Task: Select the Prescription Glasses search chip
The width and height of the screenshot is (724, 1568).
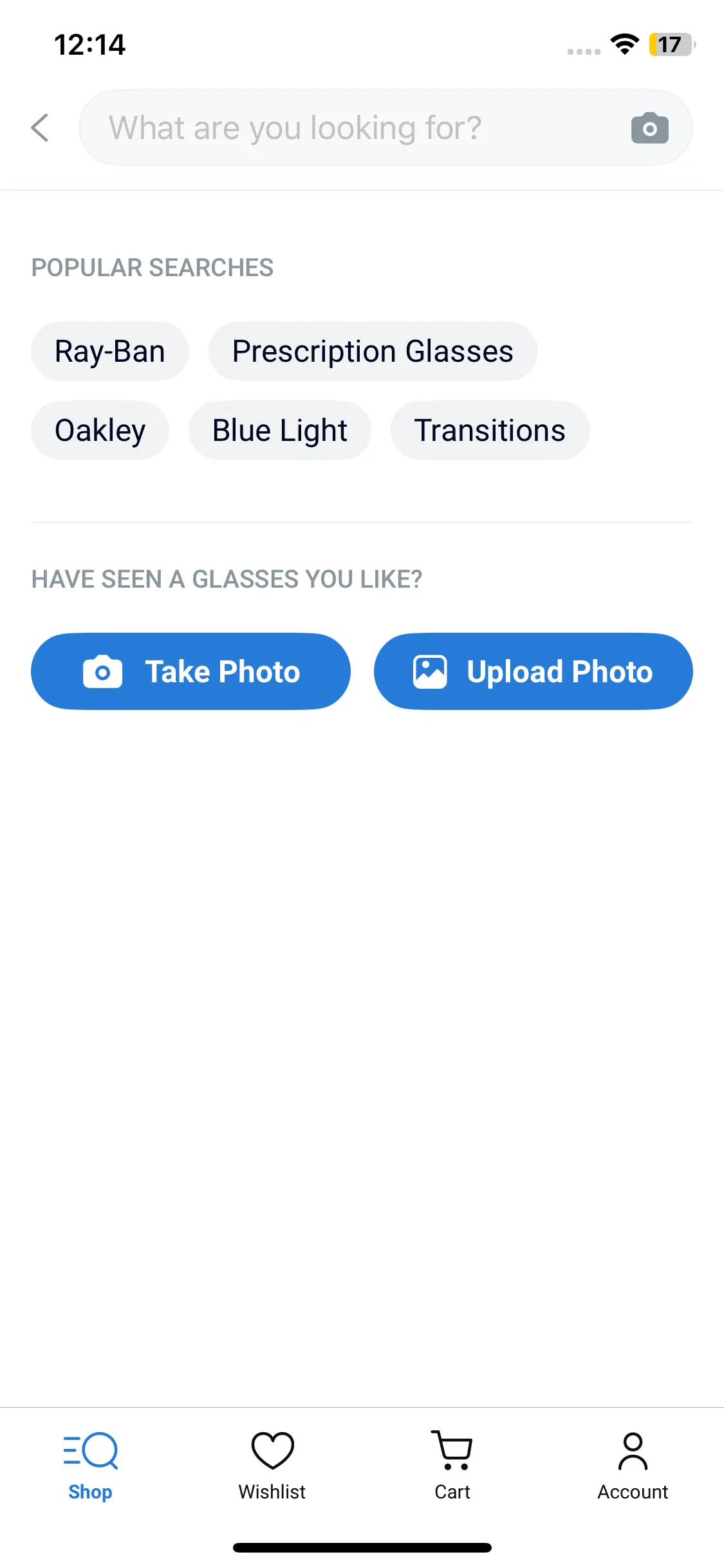Action: point(373,351)
